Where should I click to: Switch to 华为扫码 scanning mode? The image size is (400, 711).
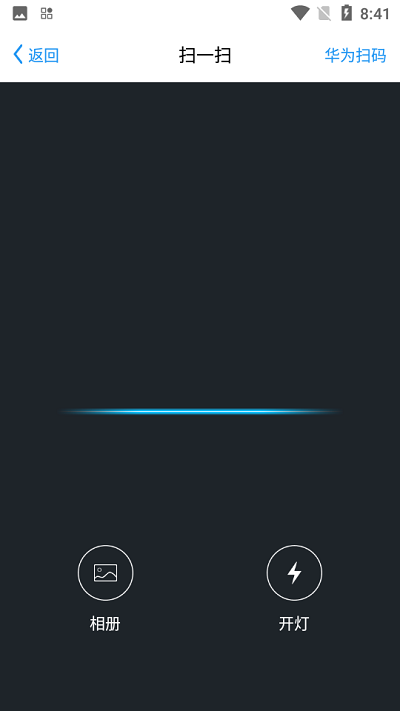[355, 55]
